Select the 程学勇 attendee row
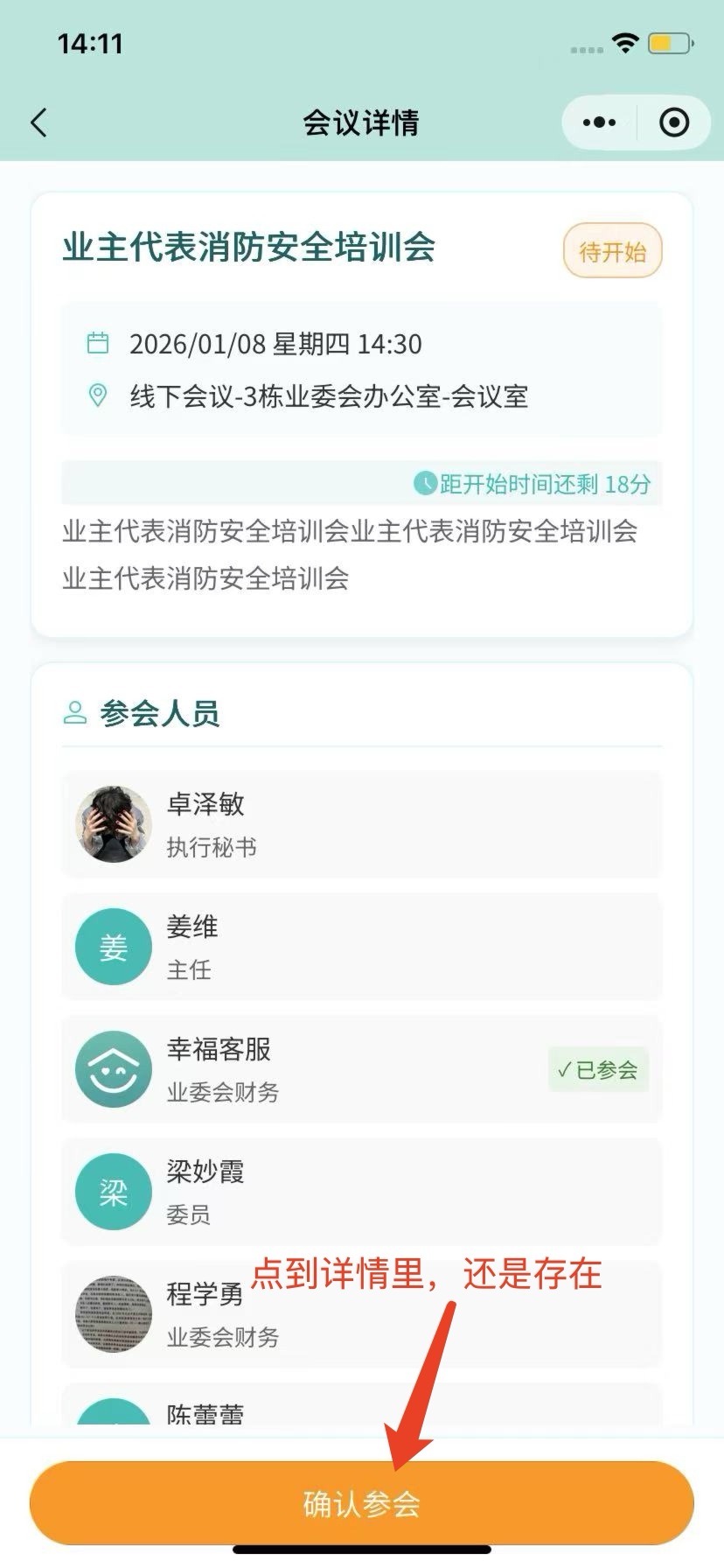The height and width of the screenshot is (1568, 724). 361,1314
